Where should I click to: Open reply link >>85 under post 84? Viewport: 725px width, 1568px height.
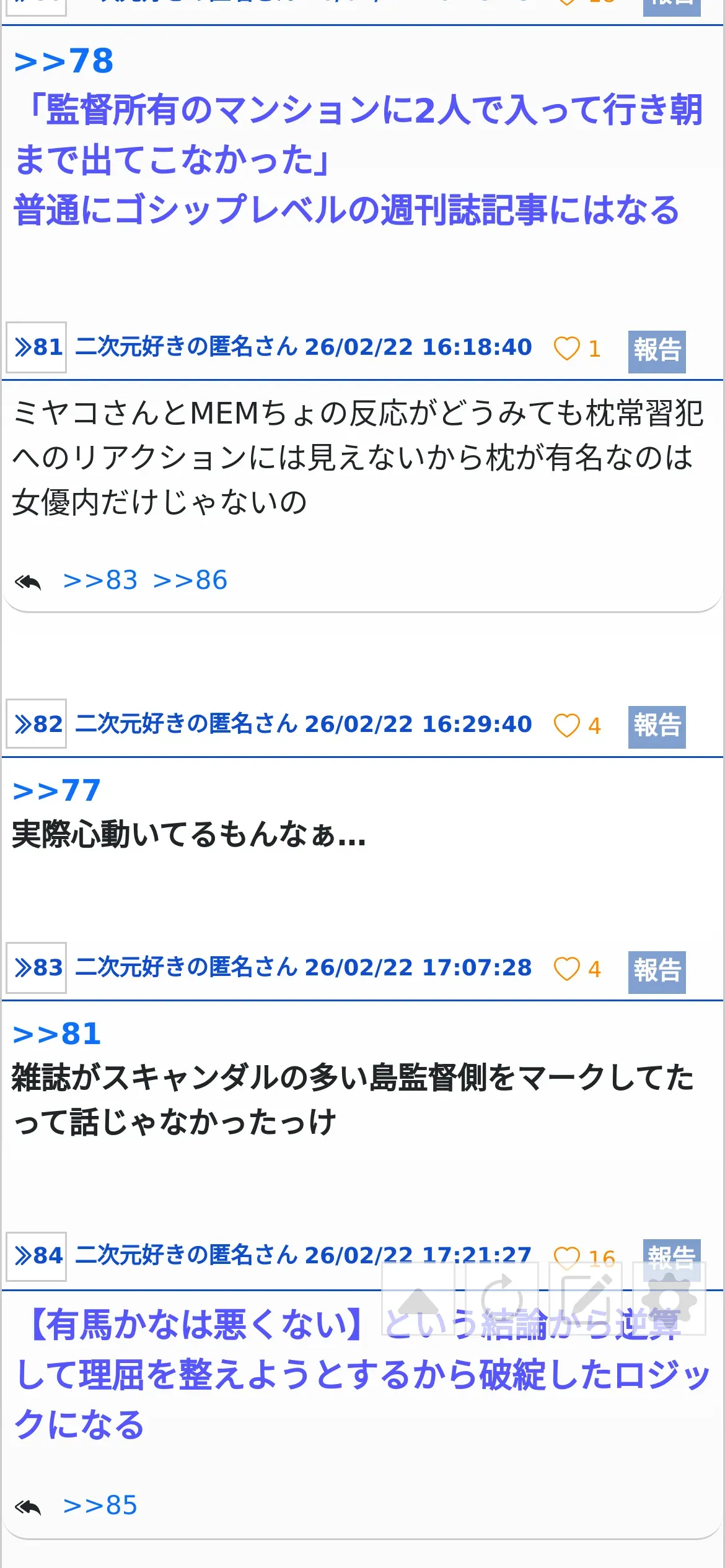tap(100, 1505)
